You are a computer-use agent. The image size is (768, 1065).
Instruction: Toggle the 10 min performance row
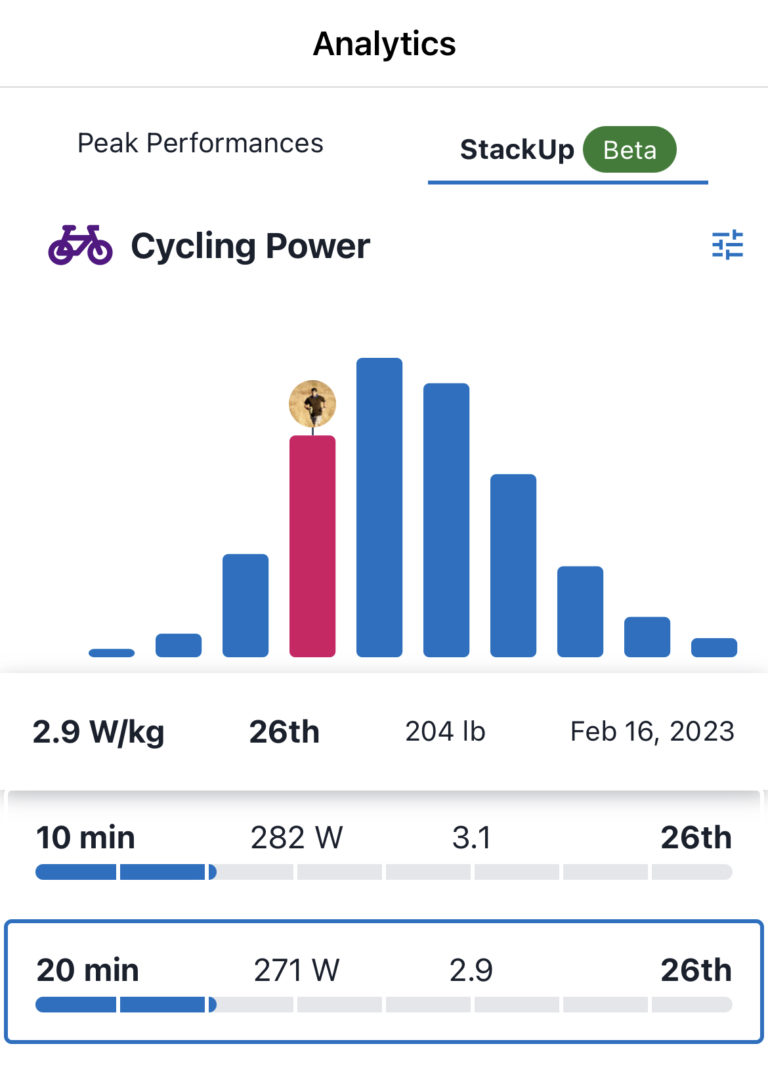tap(384, 840)
